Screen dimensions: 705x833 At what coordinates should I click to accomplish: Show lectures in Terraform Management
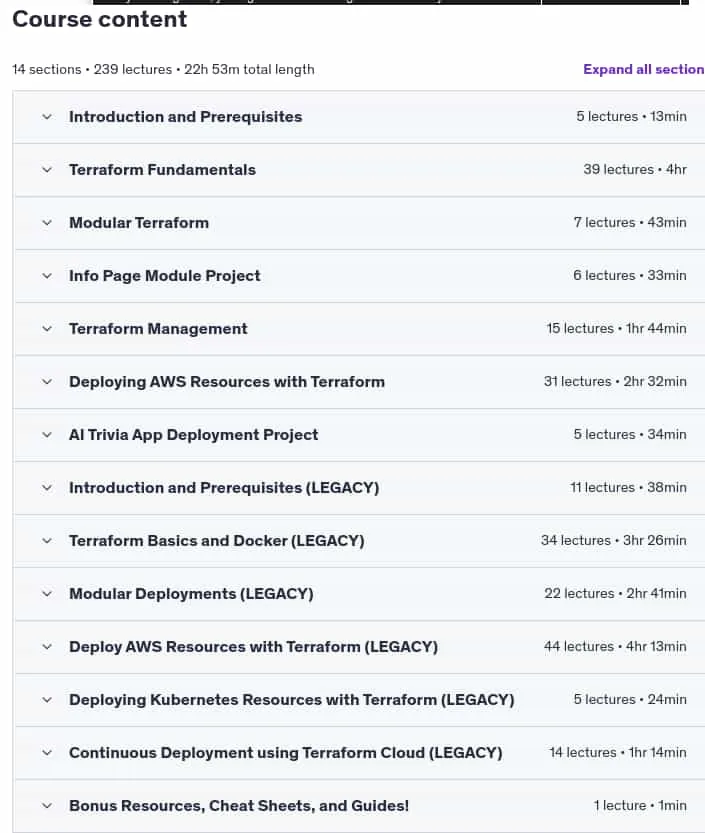359,329
